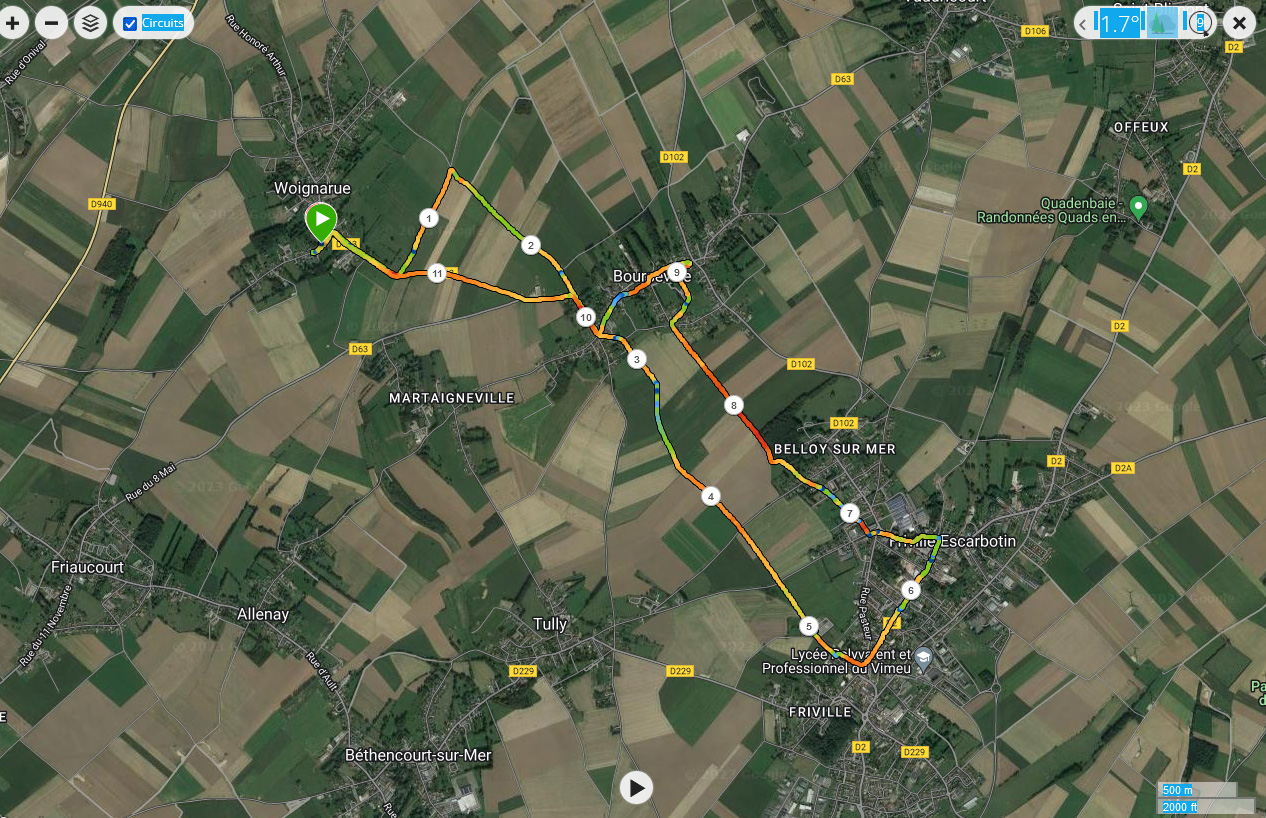The width and height of the screenshot is (1266, 818).
Task: Select kilometer marker 1 on the route
Action: (429, 218)
